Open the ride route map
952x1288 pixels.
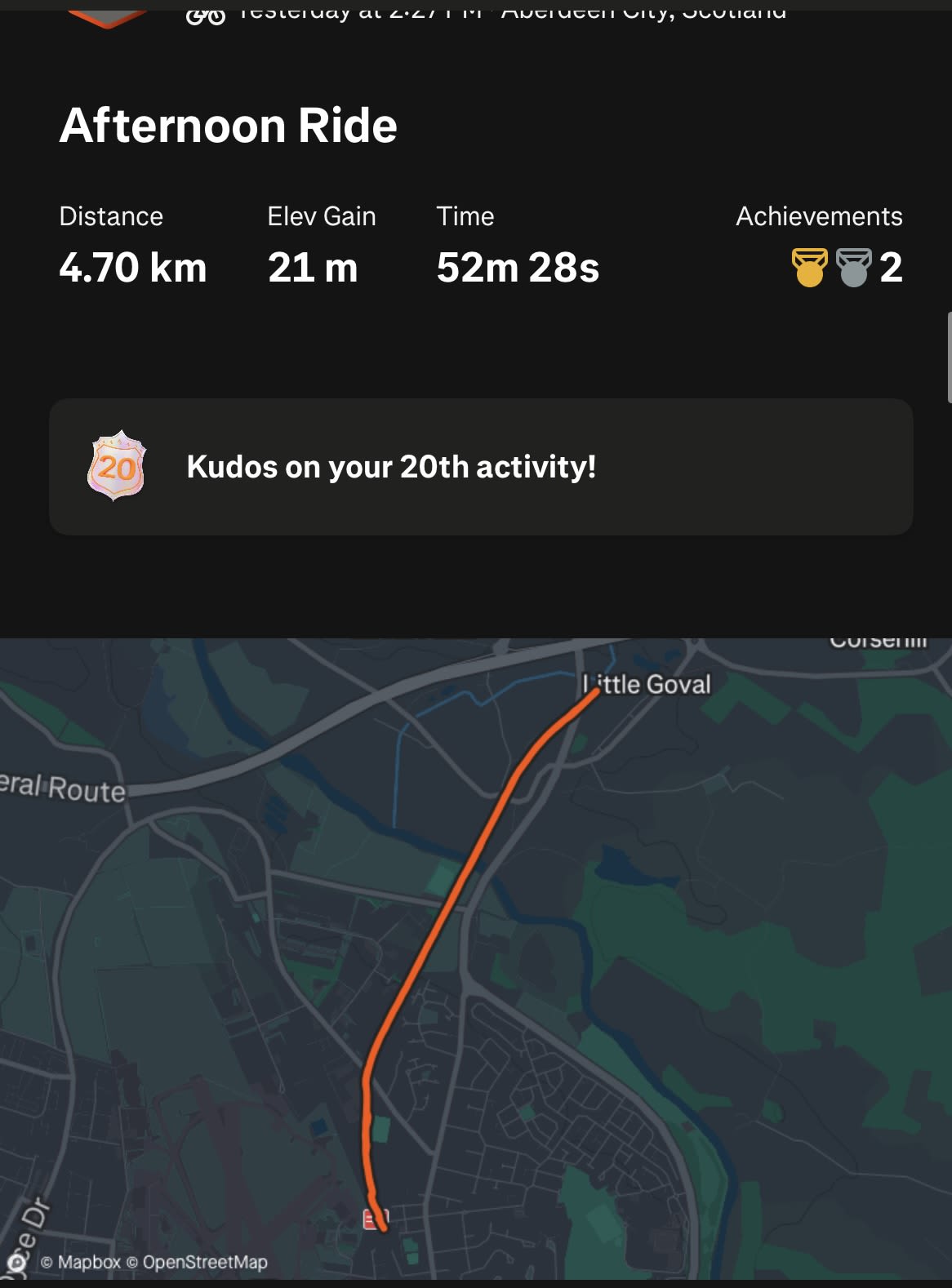[x=476, y=958]
